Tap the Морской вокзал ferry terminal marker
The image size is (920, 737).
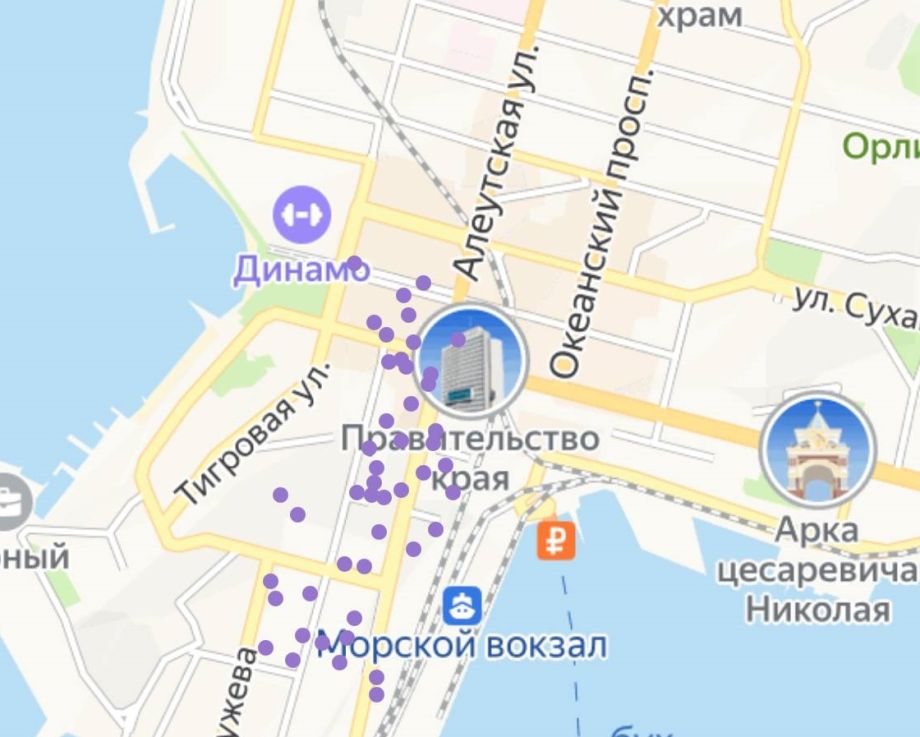463,603
